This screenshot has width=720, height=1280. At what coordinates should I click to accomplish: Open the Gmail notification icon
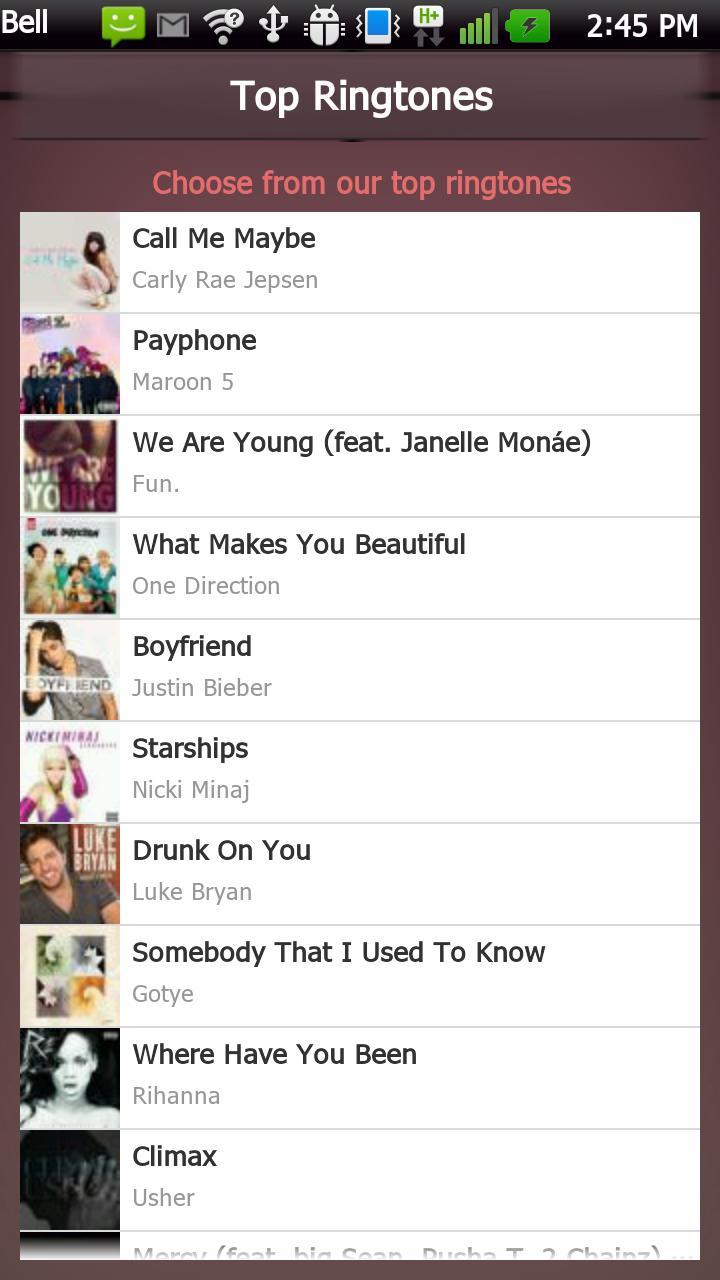click(x=173, y=25)
